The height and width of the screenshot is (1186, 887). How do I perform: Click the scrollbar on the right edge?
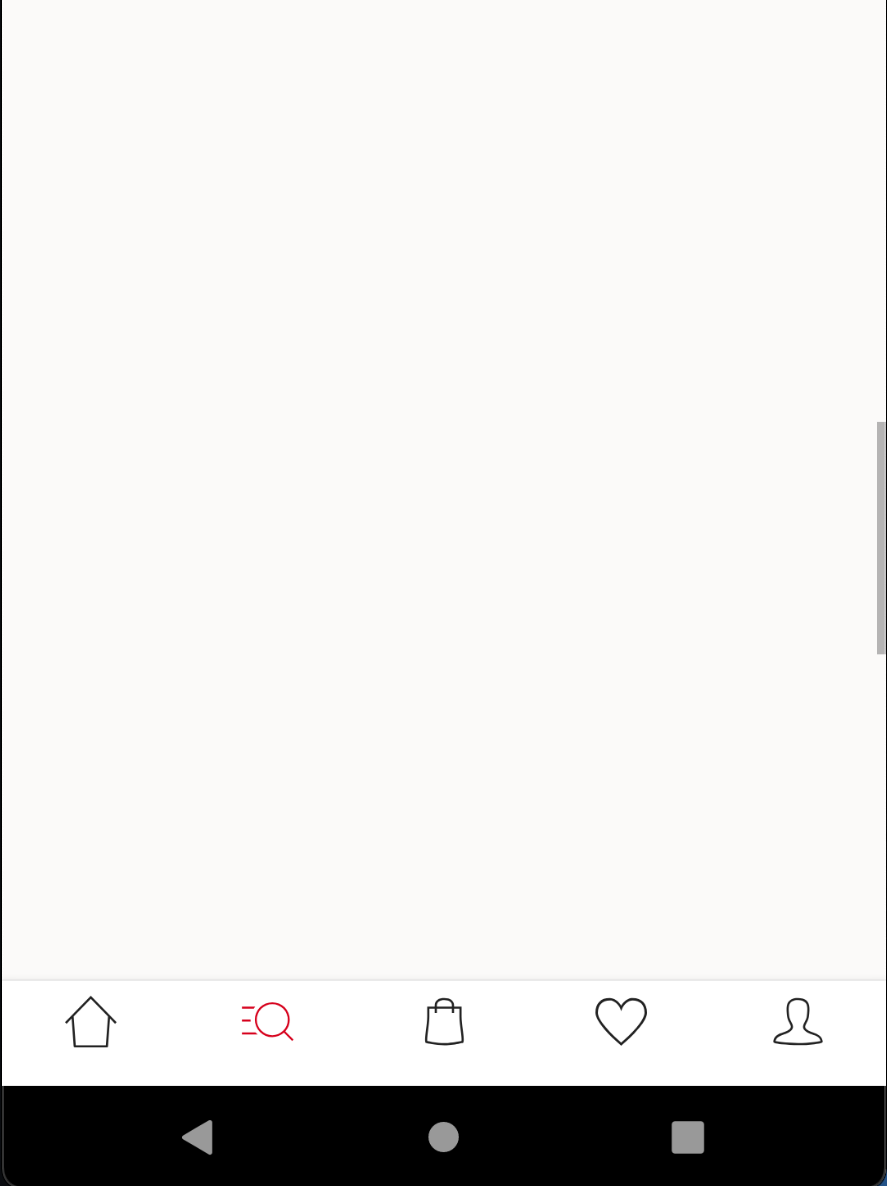(x=880, y=540)
